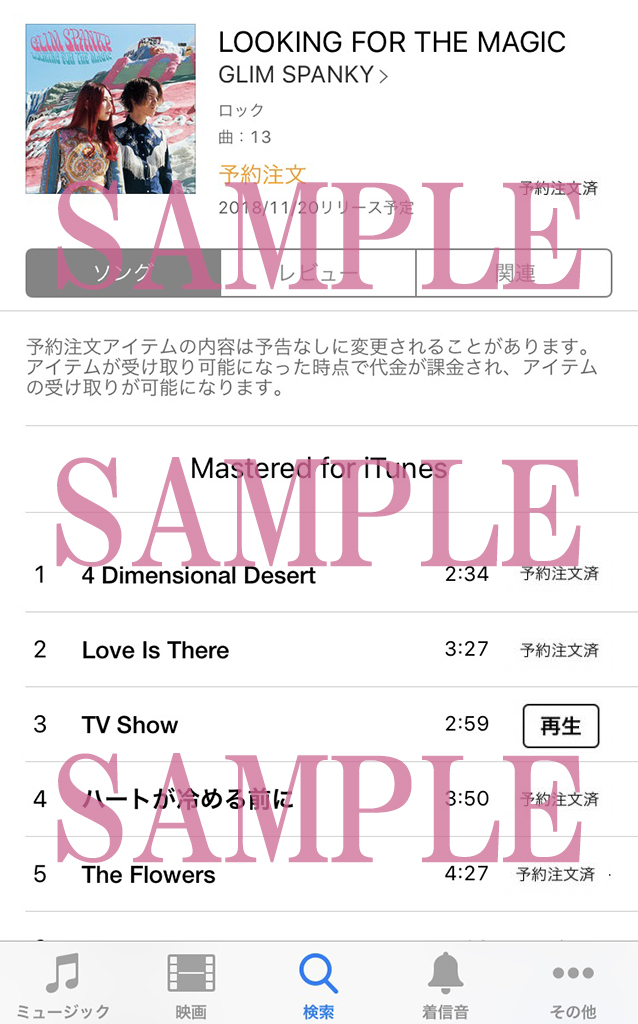
Task: Select track The Flowers
Action: 148,875
